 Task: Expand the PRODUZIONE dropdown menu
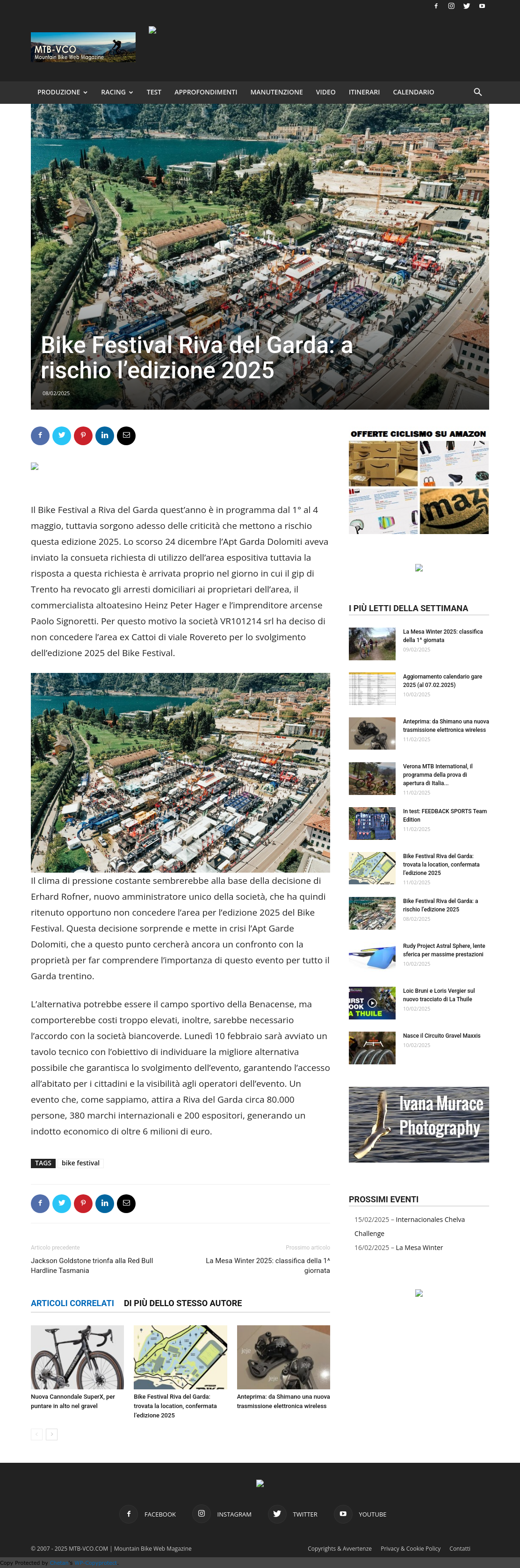tap(62, 93)
